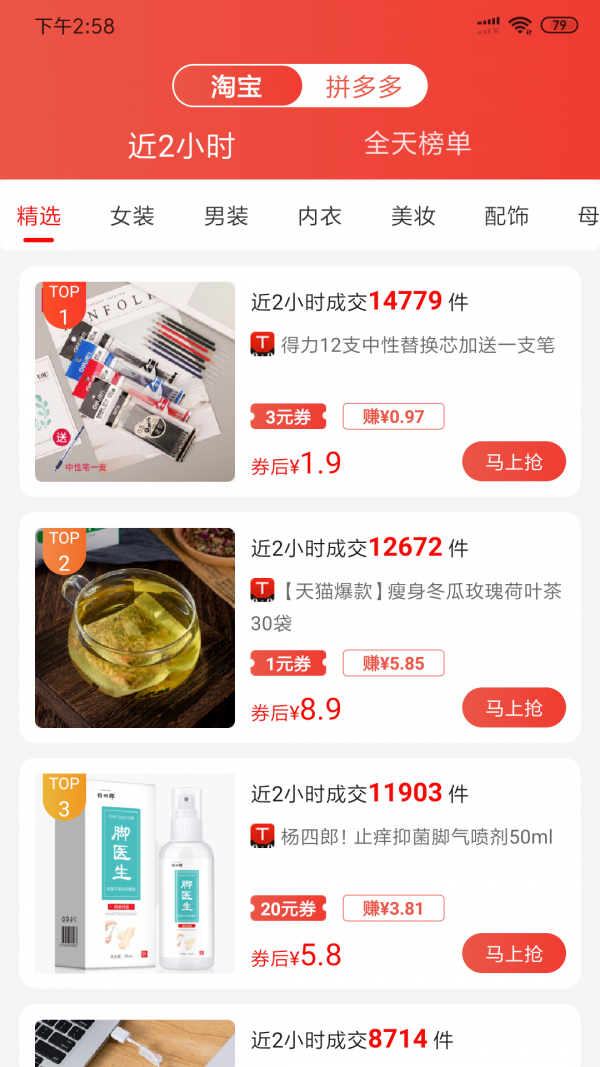Viewport: 600px width, 1067px height.
Task: Open the 配饰 category
Action: click(507, 216)
